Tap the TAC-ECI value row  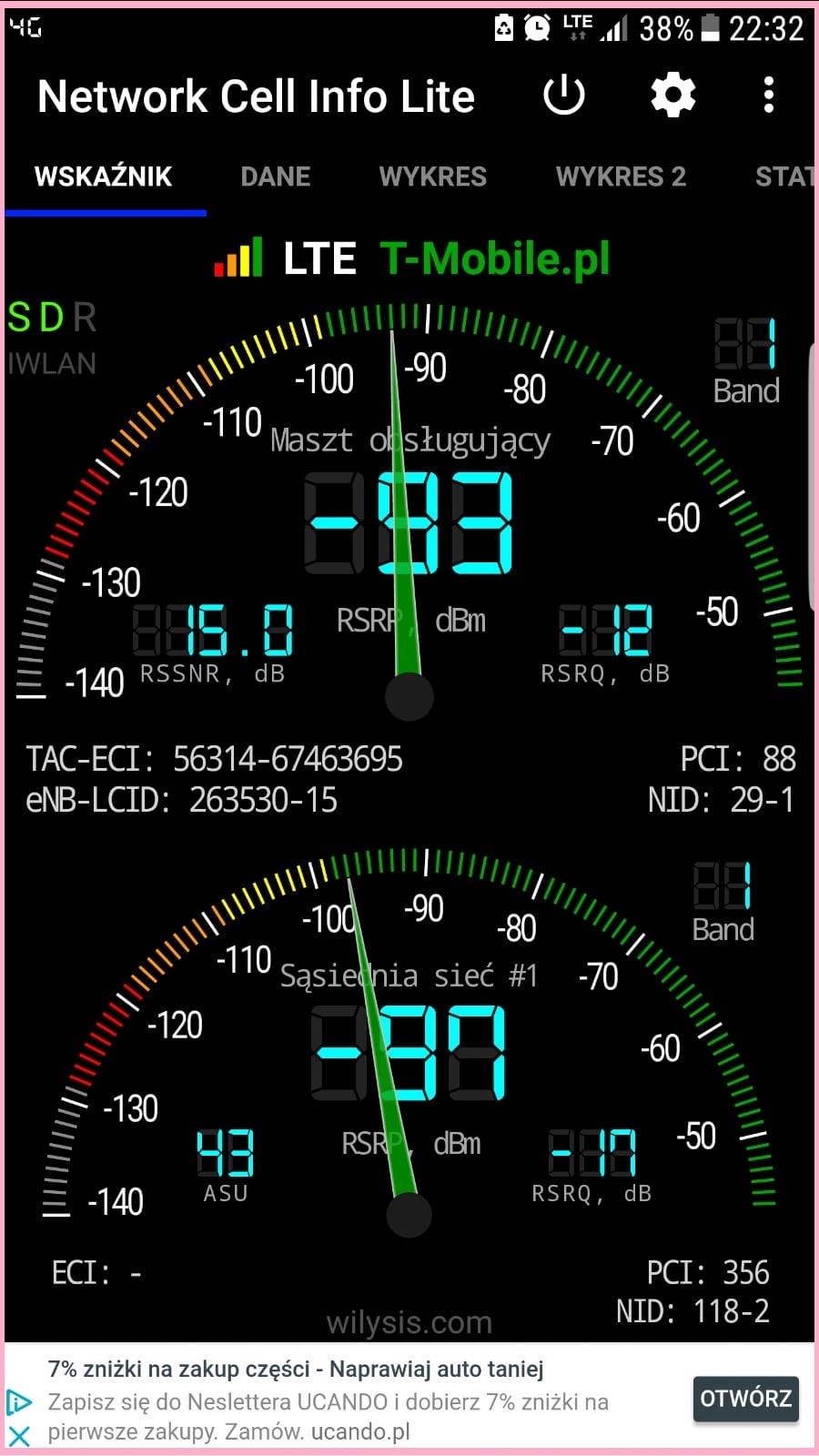[x=216, y=758]
